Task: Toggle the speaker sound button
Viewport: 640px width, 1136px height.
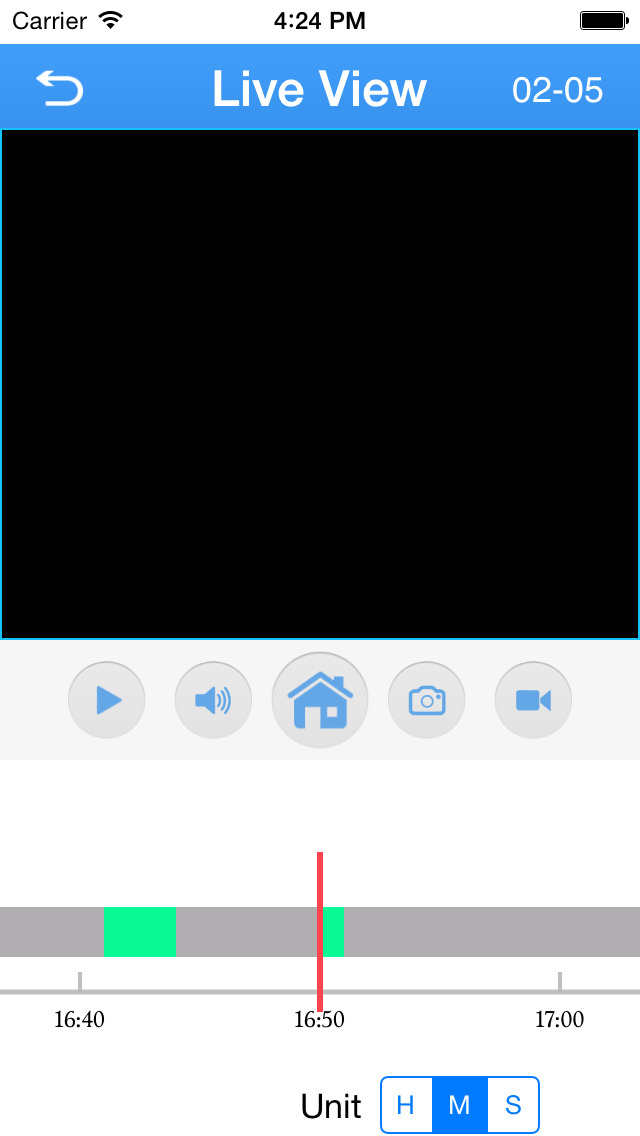Action: tap(213, 700)
